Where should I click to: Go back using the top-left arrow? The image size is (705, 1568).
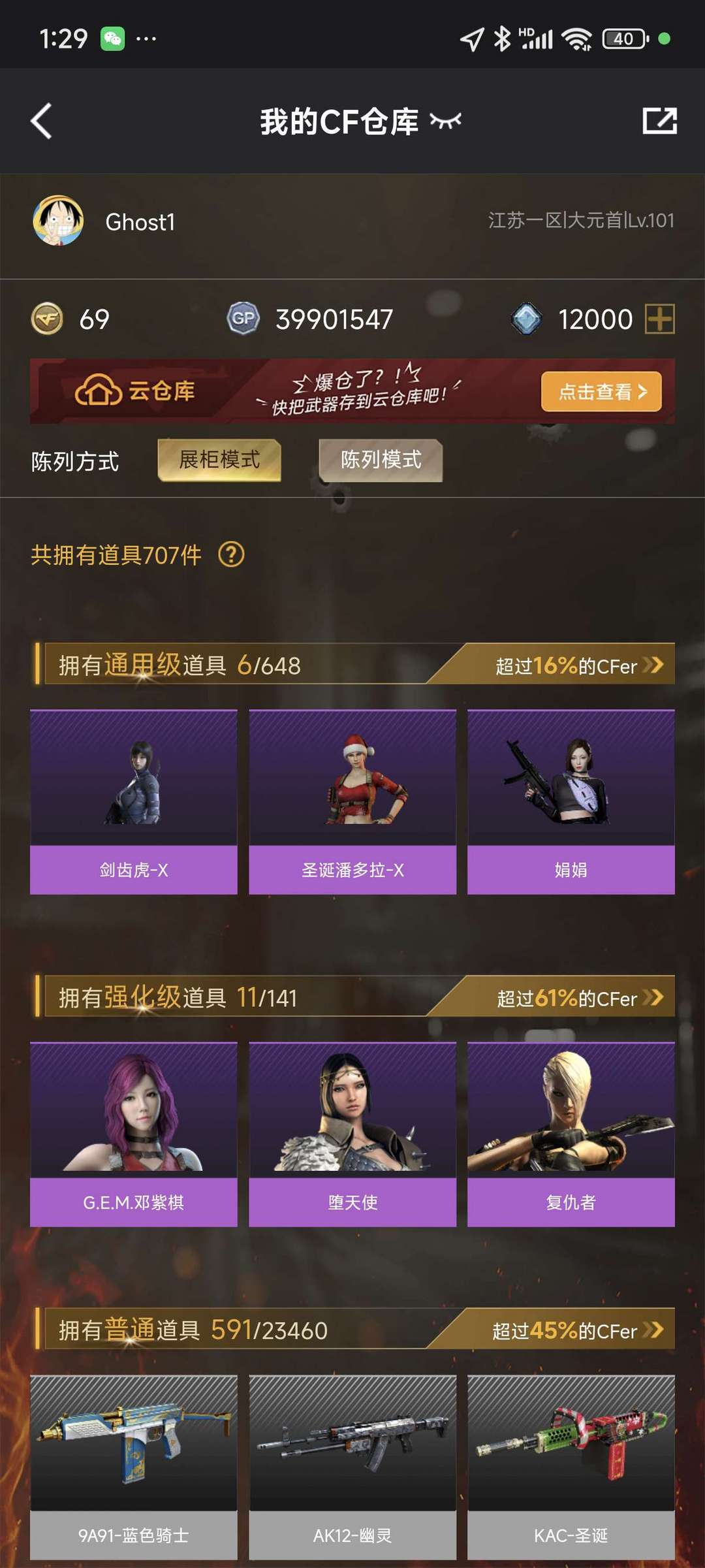41,121
